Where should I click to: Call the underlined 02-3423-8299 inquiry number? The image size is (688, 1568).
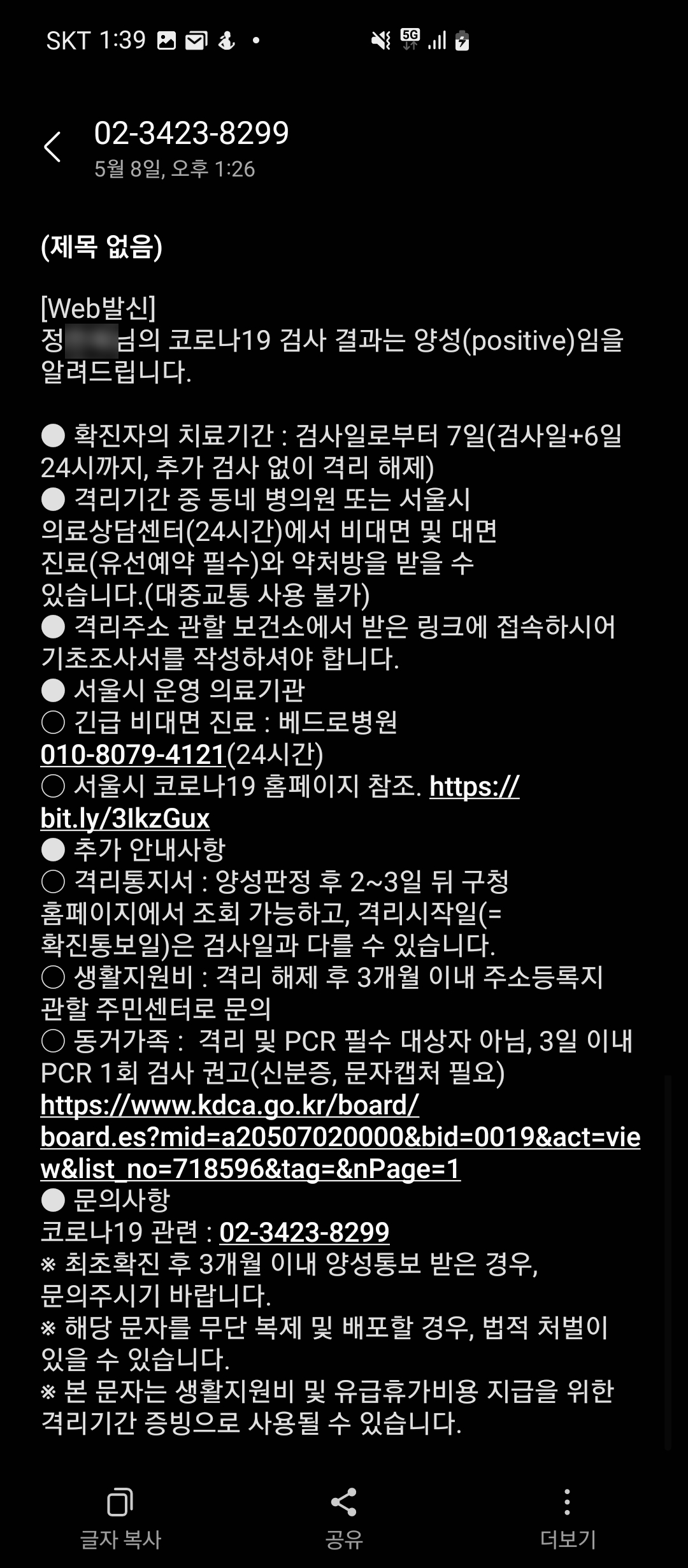click(304, 1232)
